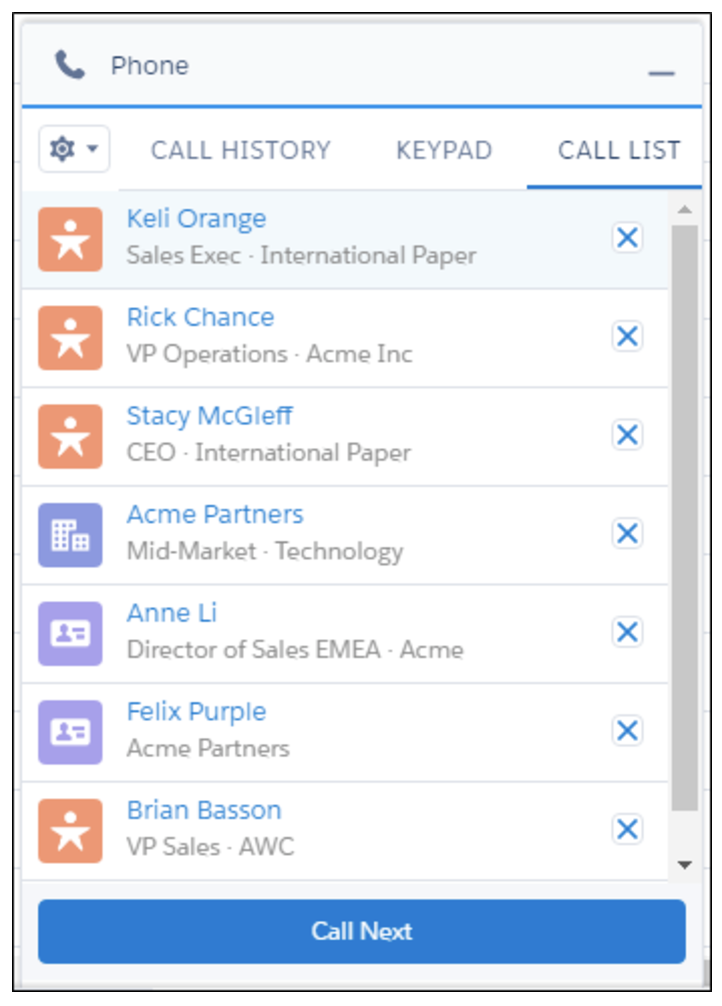Screen dimensions: 722x1006
Task: Switch to the Keypad tab
Action: [x=444, y=150]
